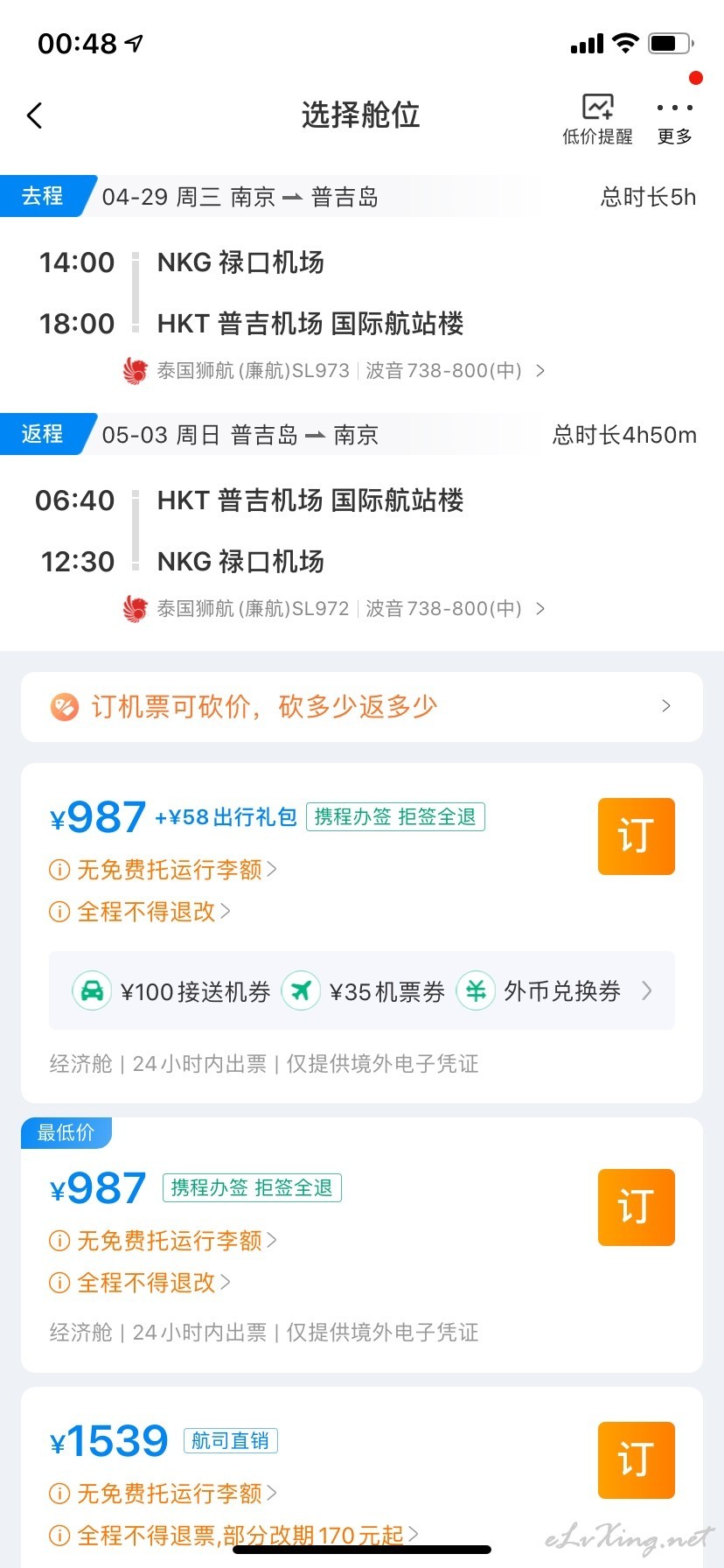
Task: Check 全程不得退改 rules on the 最低价 fare
Action: [x=140, y=1282]
